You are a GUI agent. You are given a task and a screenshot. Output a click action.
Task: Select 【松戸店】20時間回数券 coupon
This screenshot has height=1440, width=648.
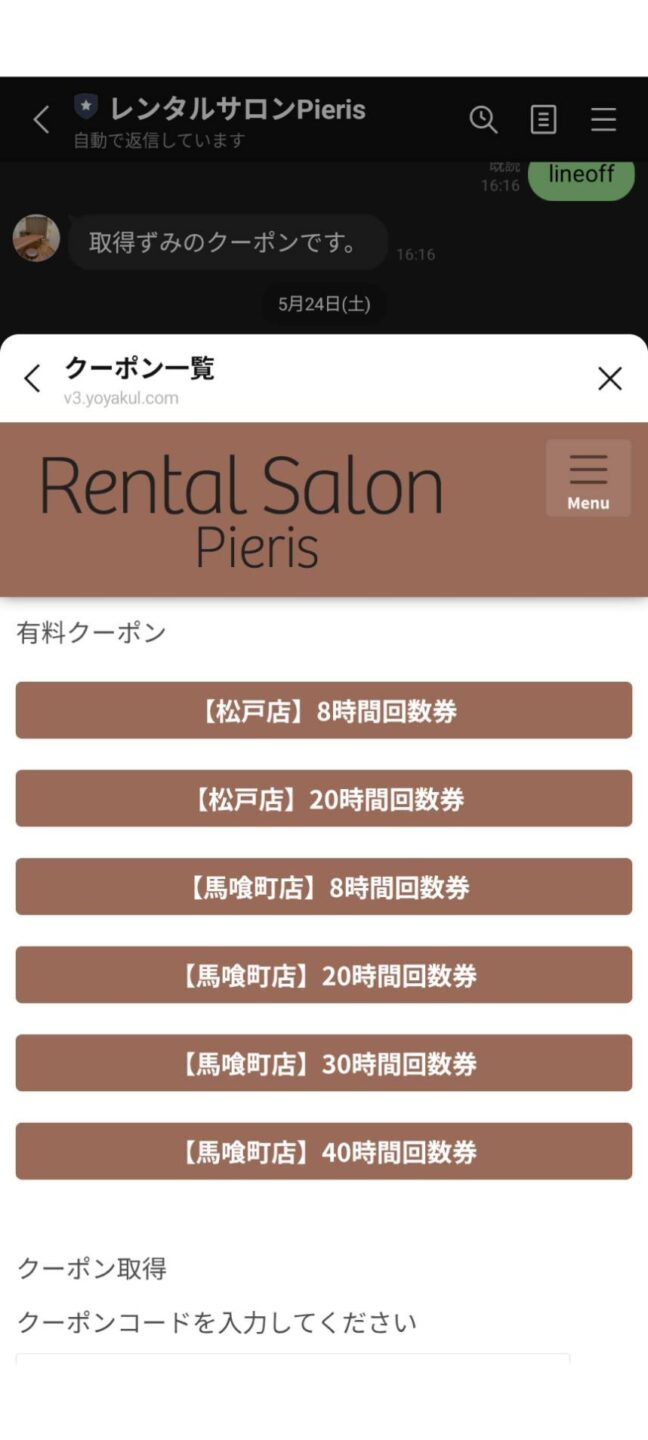[323, 799]
